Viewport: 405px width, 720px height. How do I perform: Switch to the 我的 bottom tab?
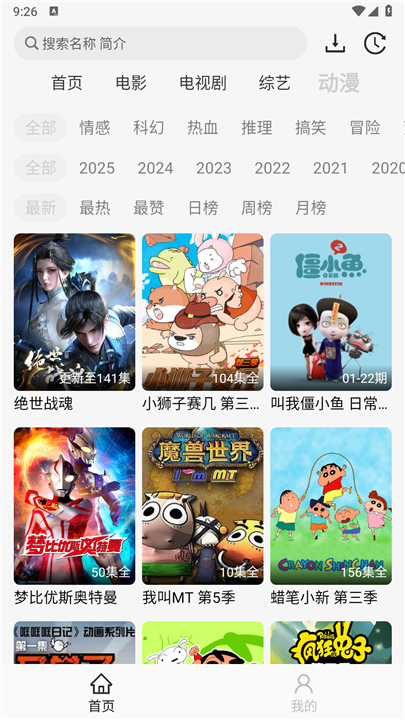[304, 692]
